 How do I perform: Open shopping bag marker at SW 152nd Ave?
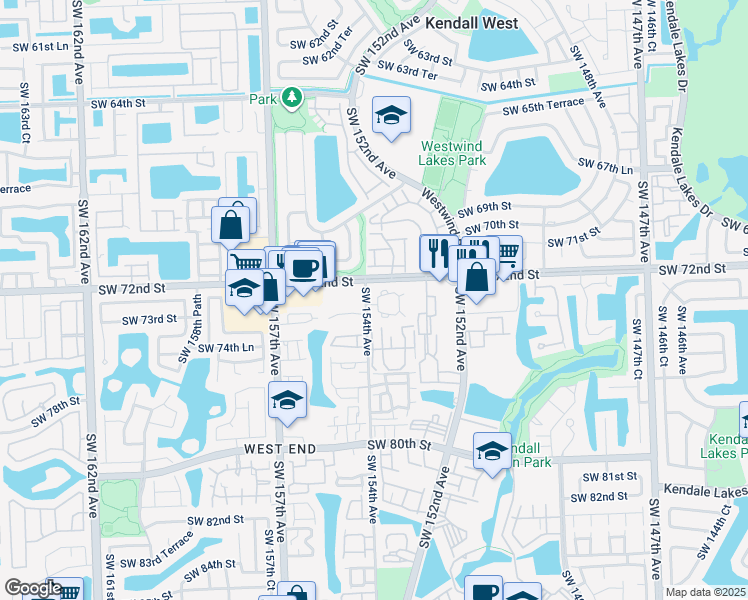[x=476, y=281]
